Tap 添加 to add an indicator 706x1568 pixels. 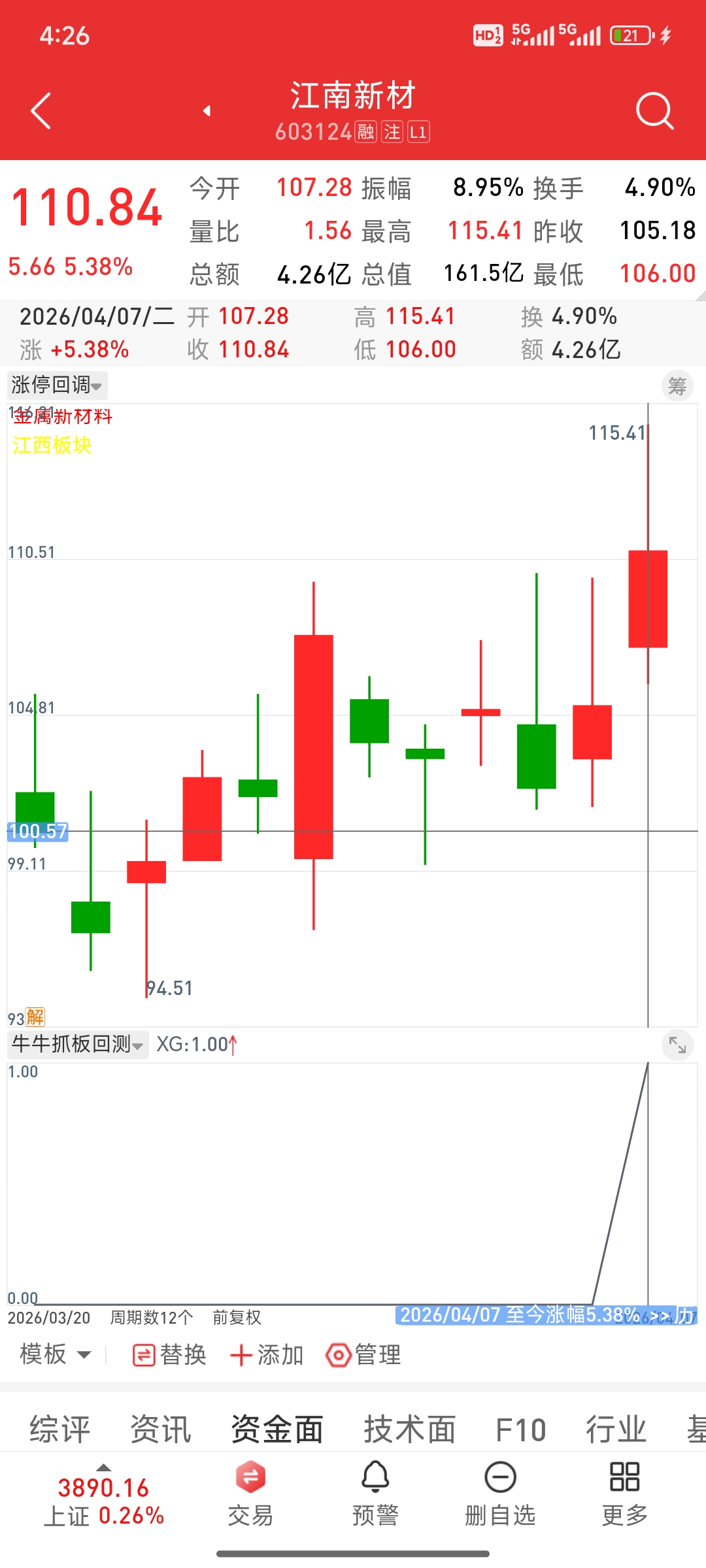[x=267, y=1355]
